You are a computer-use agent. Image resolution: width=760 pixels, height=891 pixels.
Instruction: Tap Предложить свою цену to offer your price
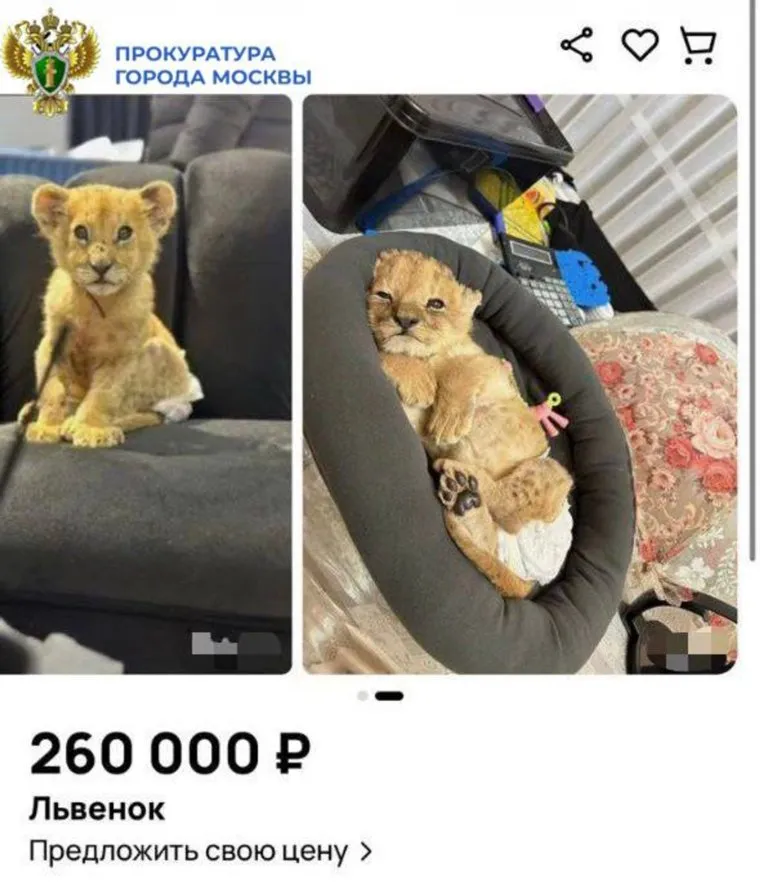coord(200,852)
